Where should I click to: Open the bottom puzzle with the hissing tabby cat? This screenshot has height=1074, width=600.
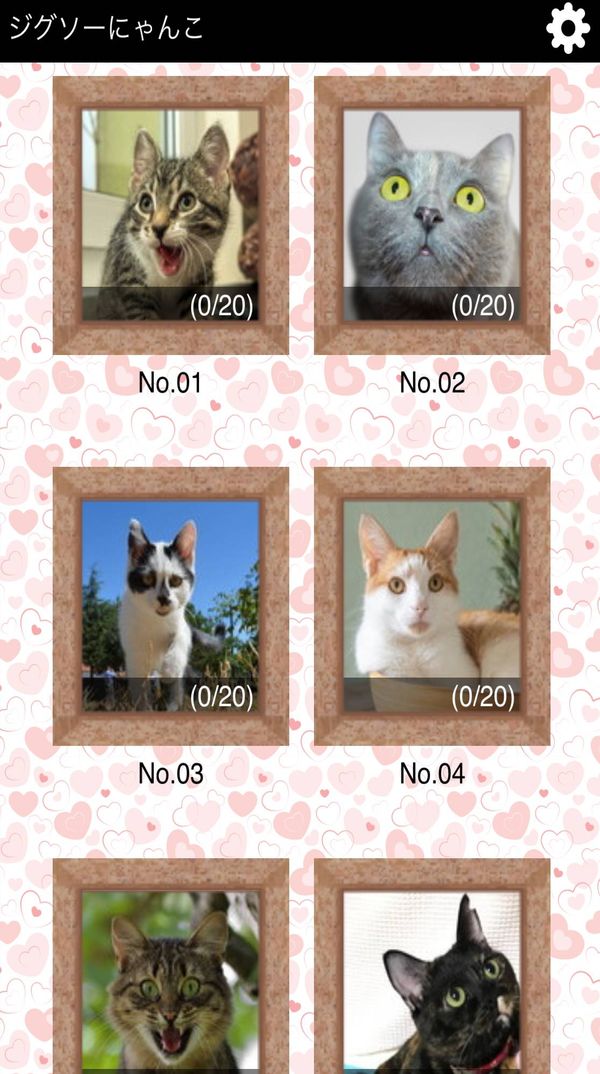171,966
